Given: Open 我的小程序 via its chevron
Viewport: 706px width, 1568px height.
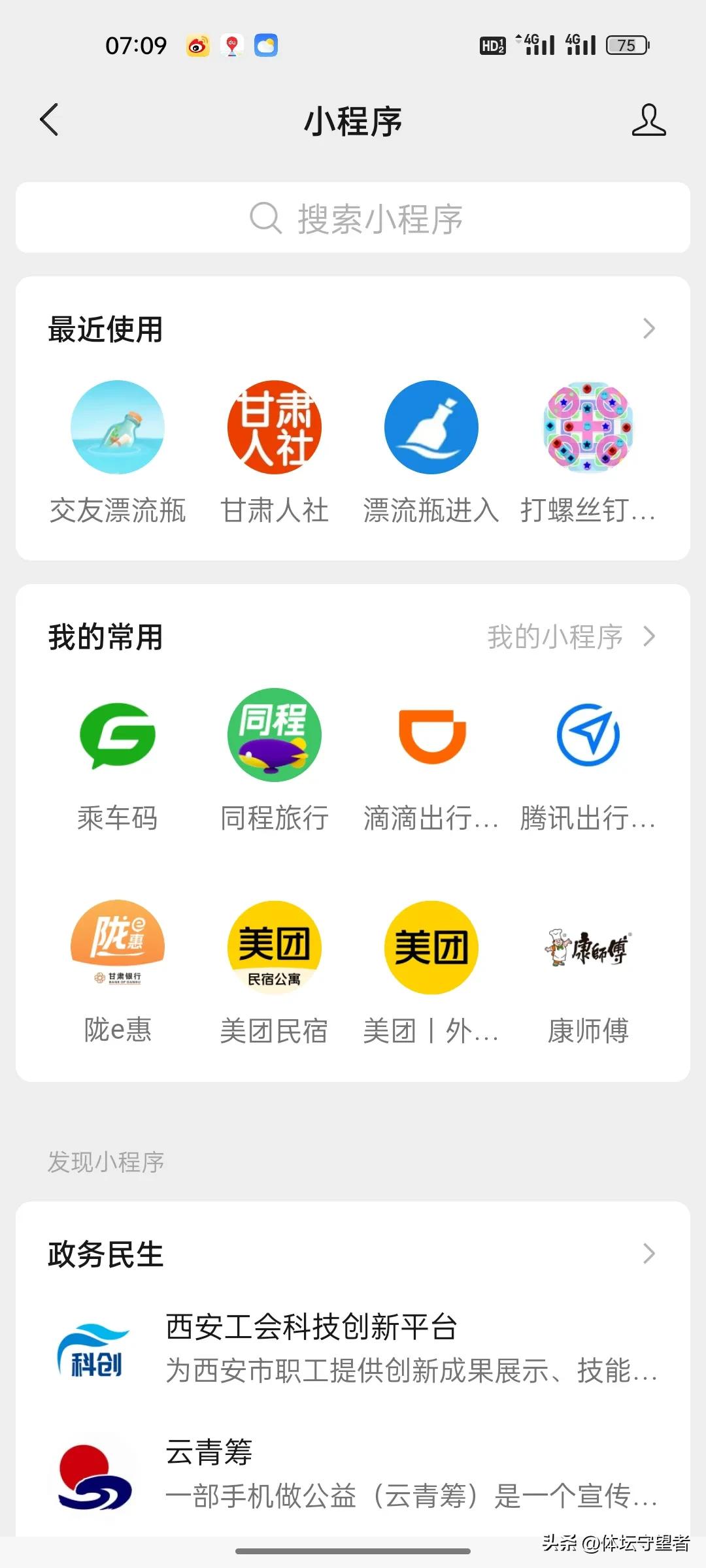Looking at the screenshot, I should (x=572, y=637).
